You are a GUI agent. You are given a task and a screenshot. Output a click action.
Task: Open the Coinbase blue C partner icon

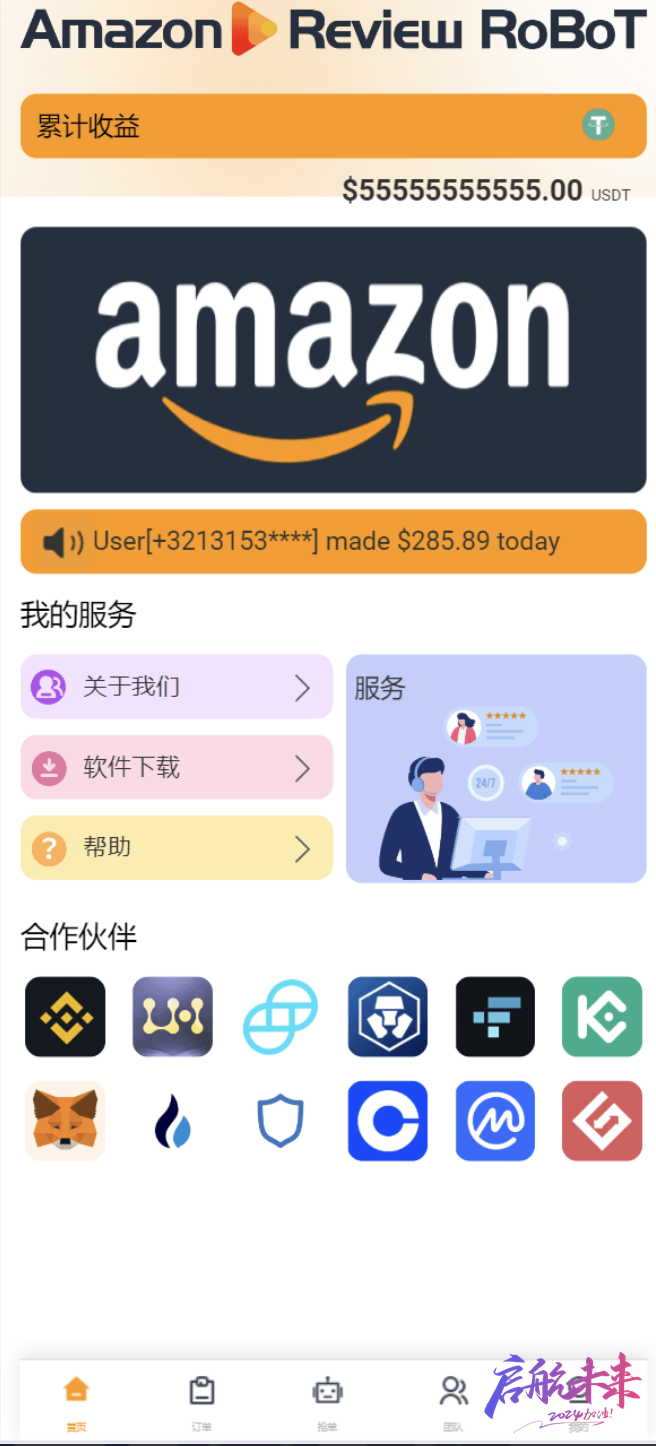click(387, 1121)
